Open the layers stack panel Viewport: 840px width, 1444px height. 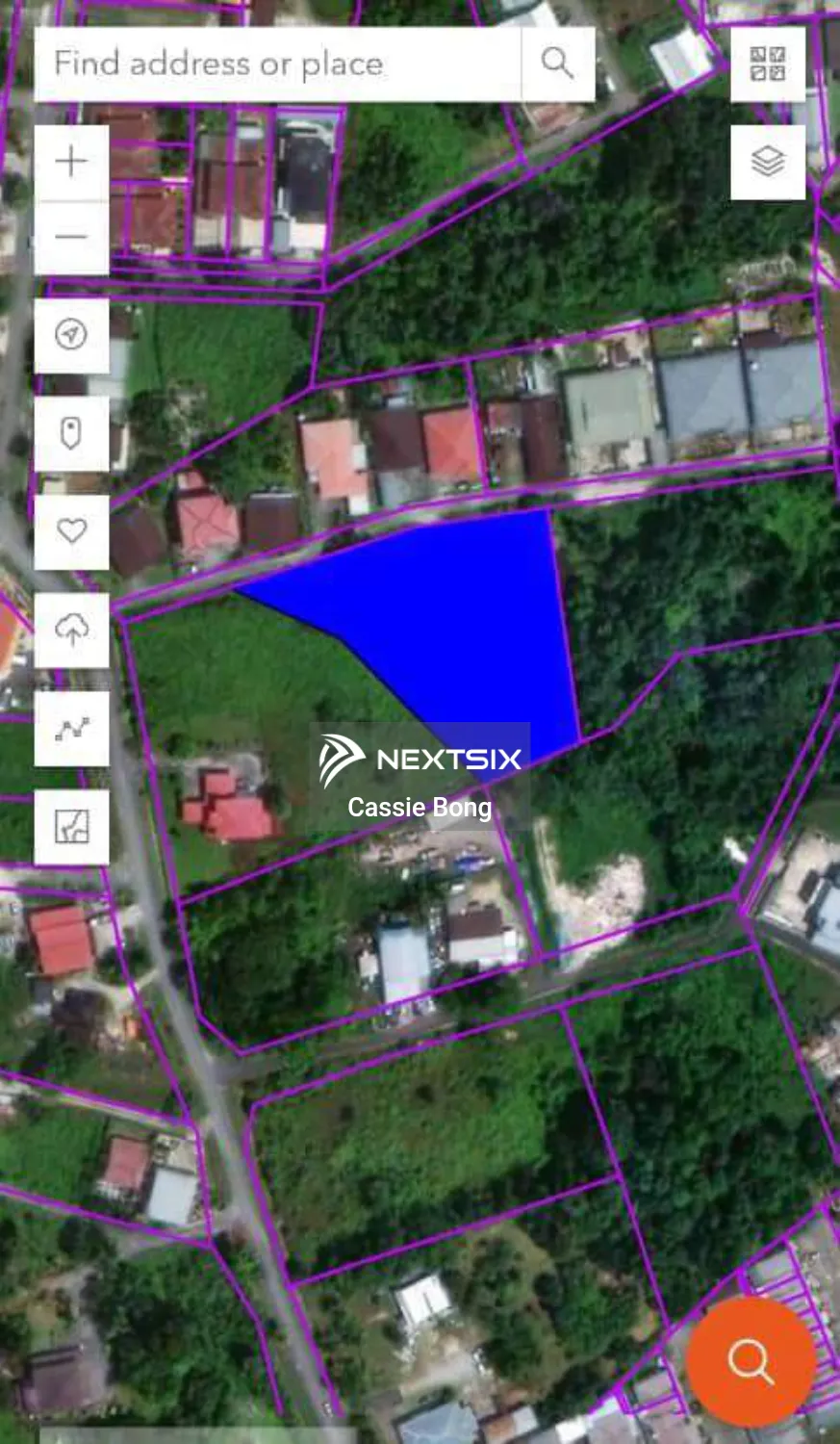click(767, 161)
